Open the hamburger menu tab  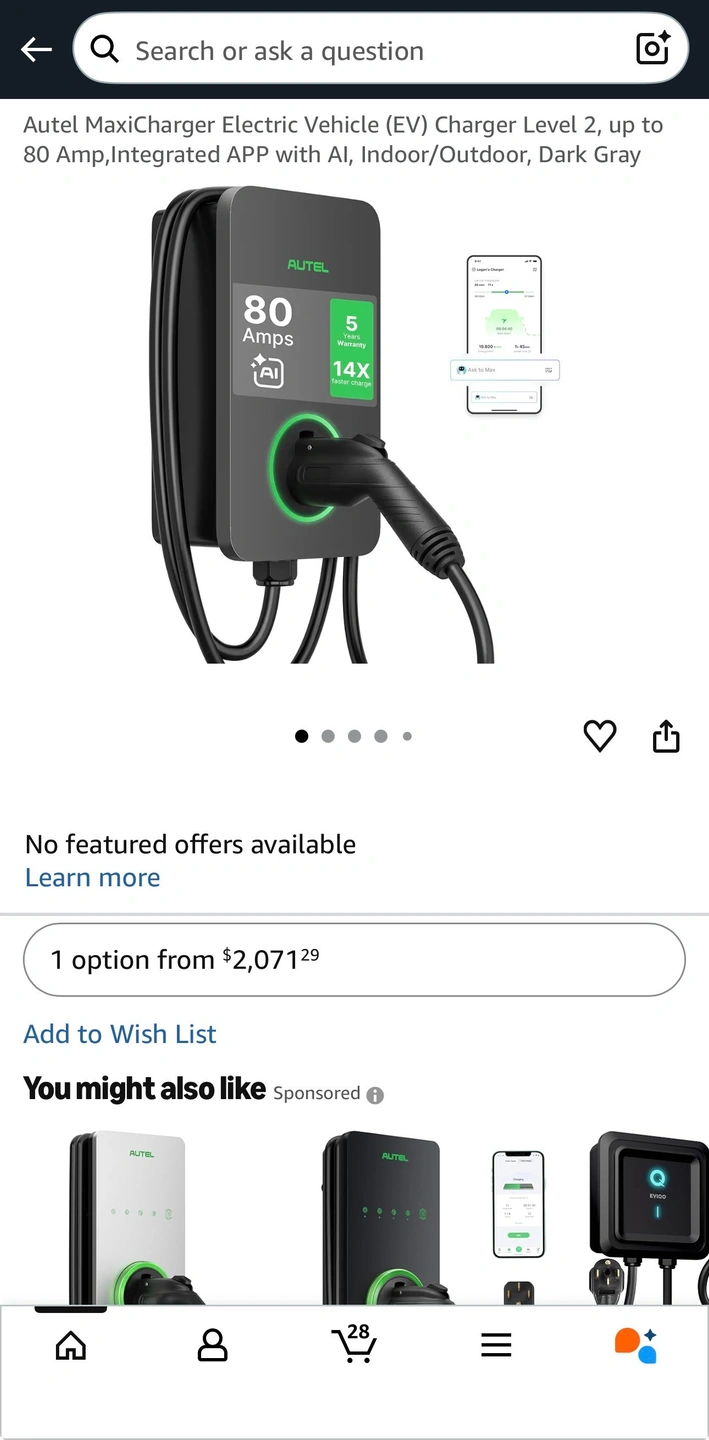496,1346
